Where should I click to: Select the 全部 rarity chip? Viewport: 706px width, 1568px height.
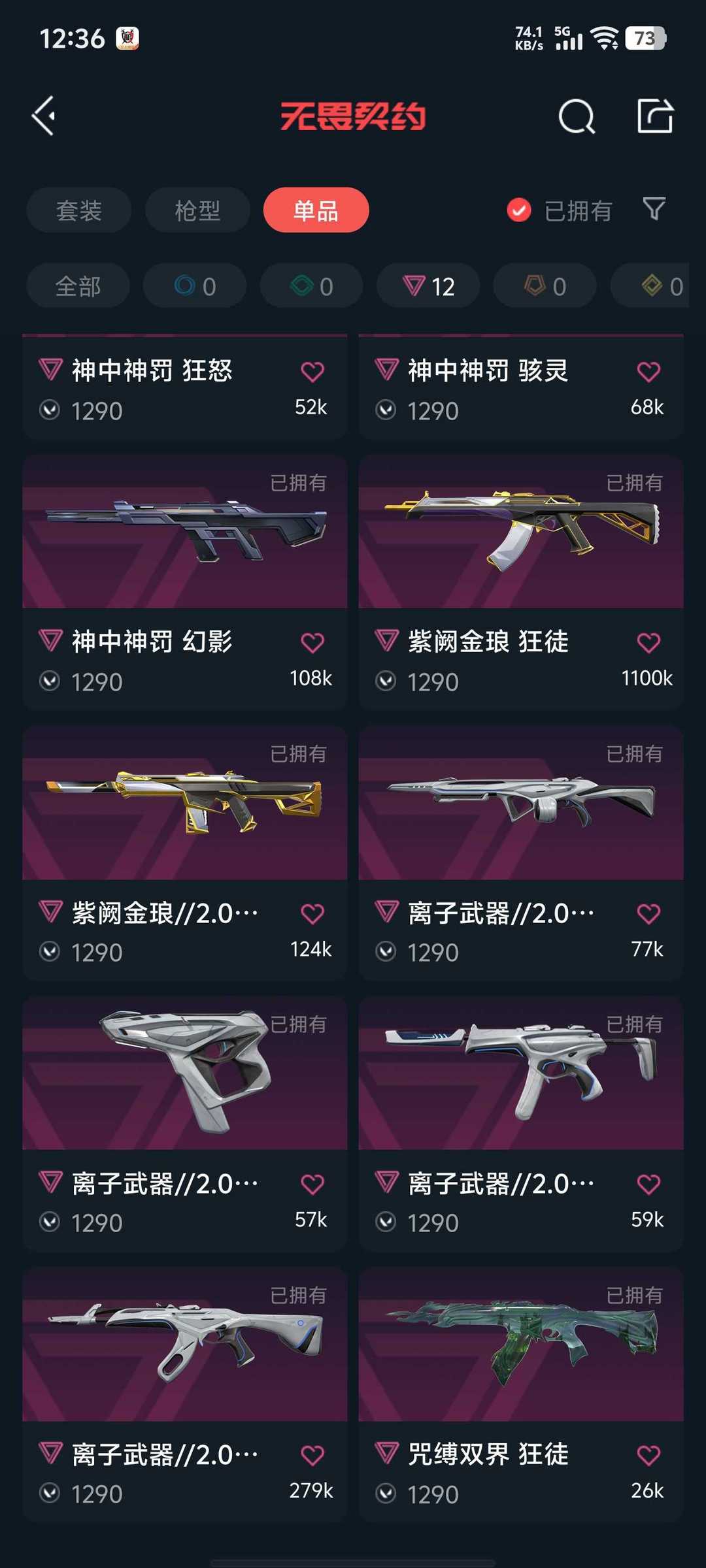pos(78,286)
